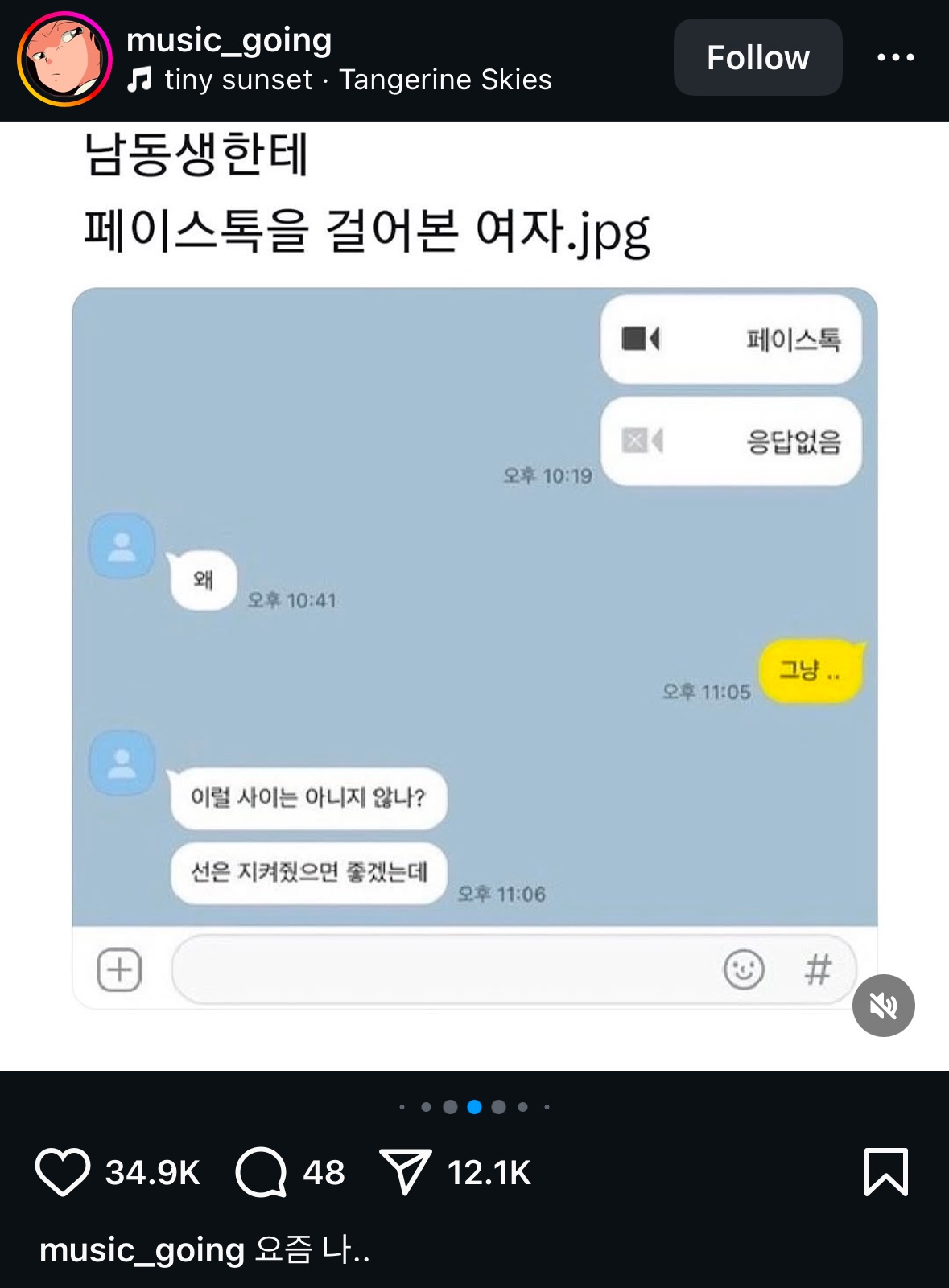
Task: Follow the music_going account
Action: [x=757, y=58]
